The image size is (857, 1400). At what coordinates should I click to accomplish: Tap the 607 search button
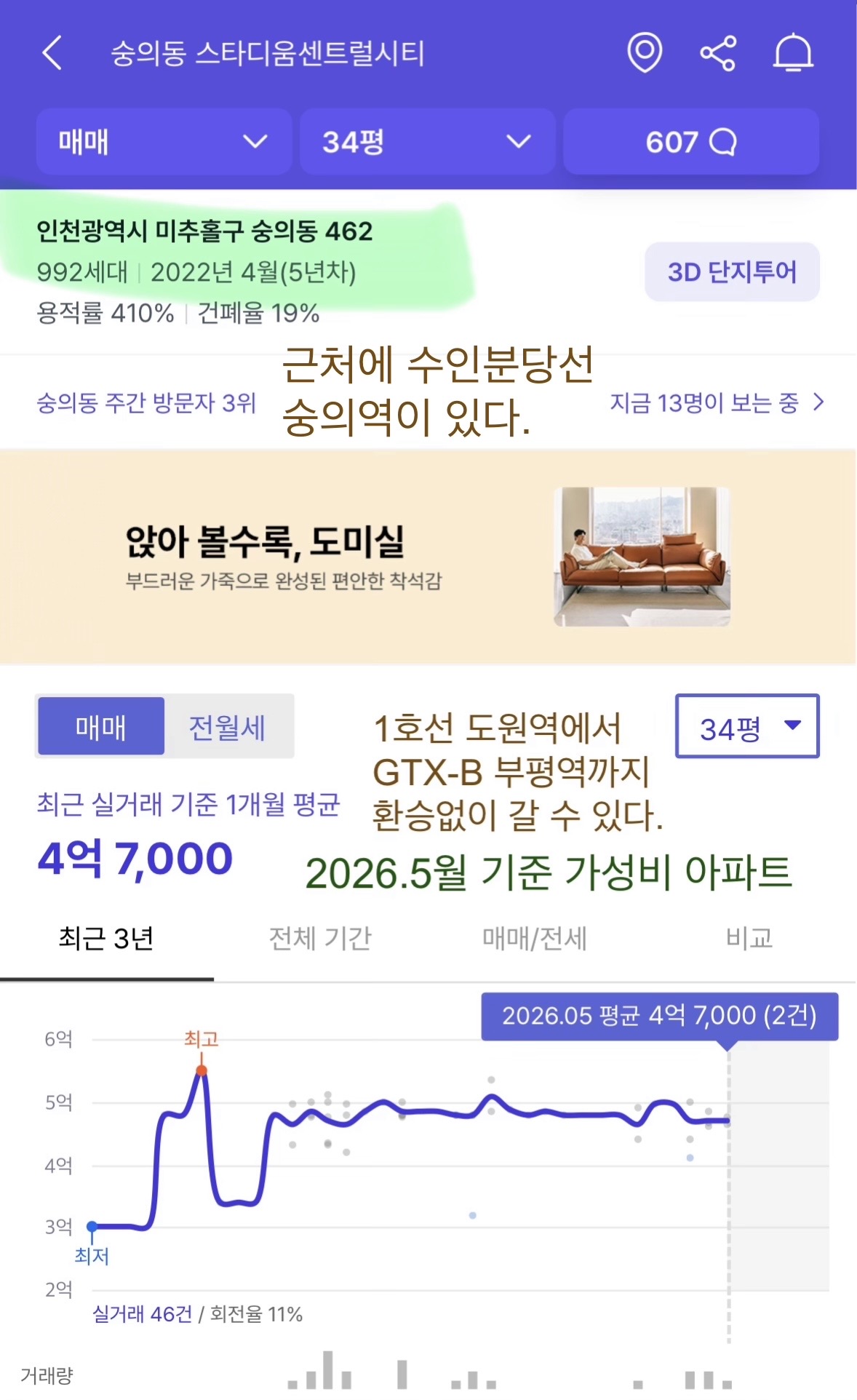tap(691, 141)
